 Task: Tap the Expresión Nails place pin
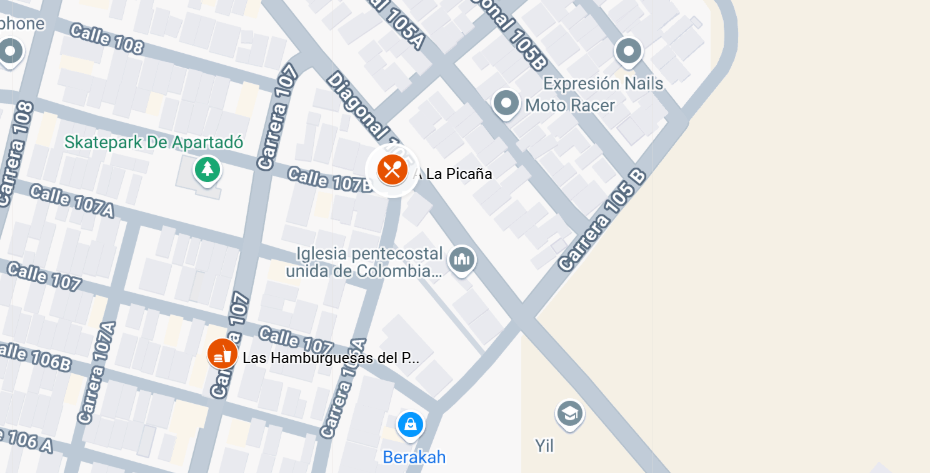628,50
